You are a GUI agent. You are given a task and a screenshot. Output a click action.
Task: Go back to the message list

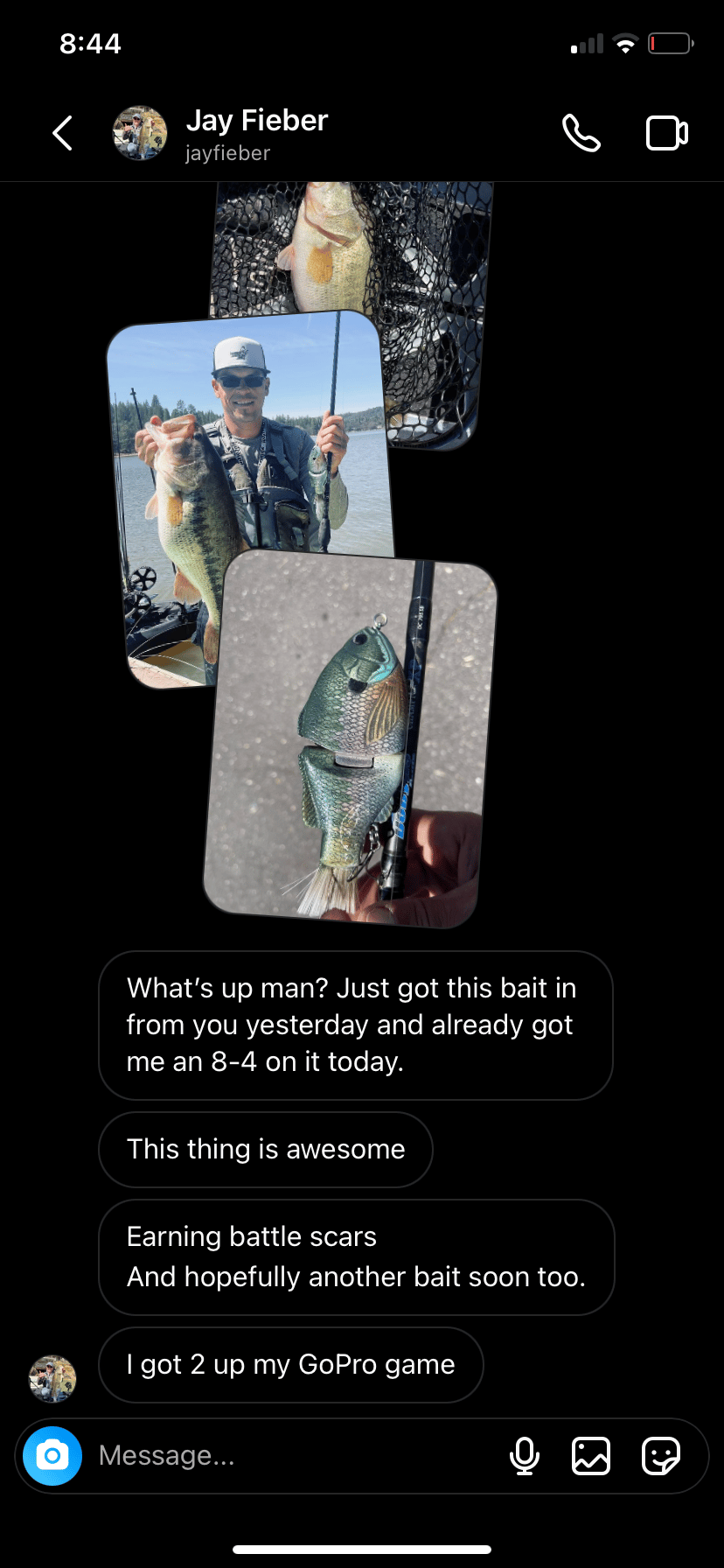click(x=63, y=134)
